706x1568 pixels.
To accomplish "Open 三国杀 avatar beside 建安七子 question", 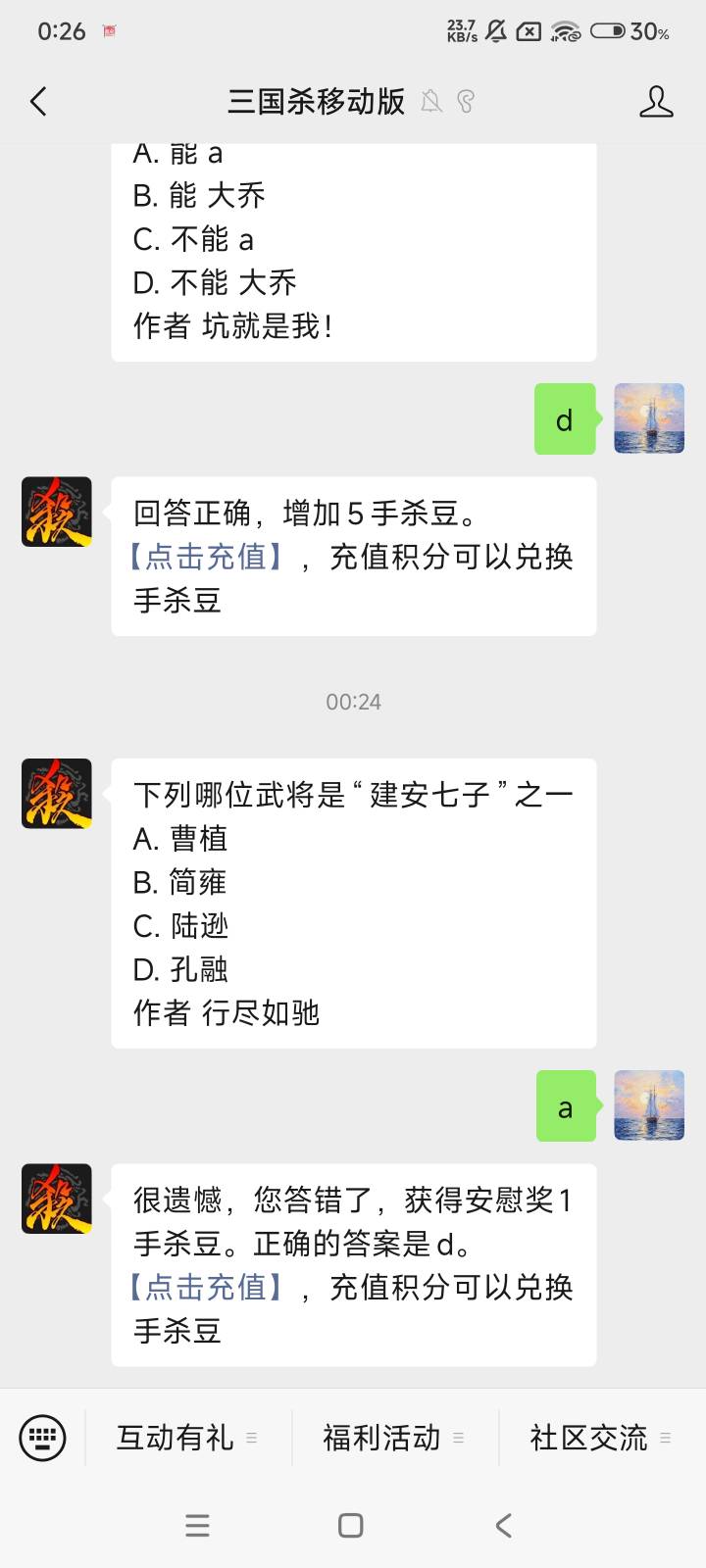I will [57, 794].
